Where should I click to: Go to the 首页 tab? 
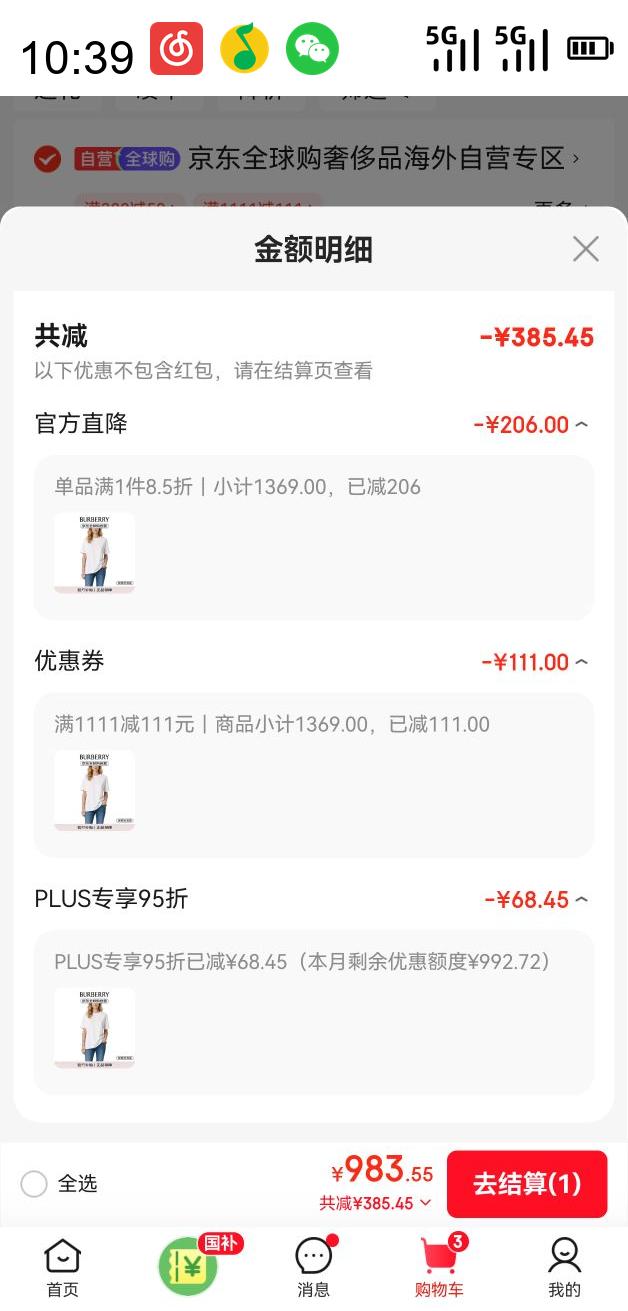[62, 1267]
